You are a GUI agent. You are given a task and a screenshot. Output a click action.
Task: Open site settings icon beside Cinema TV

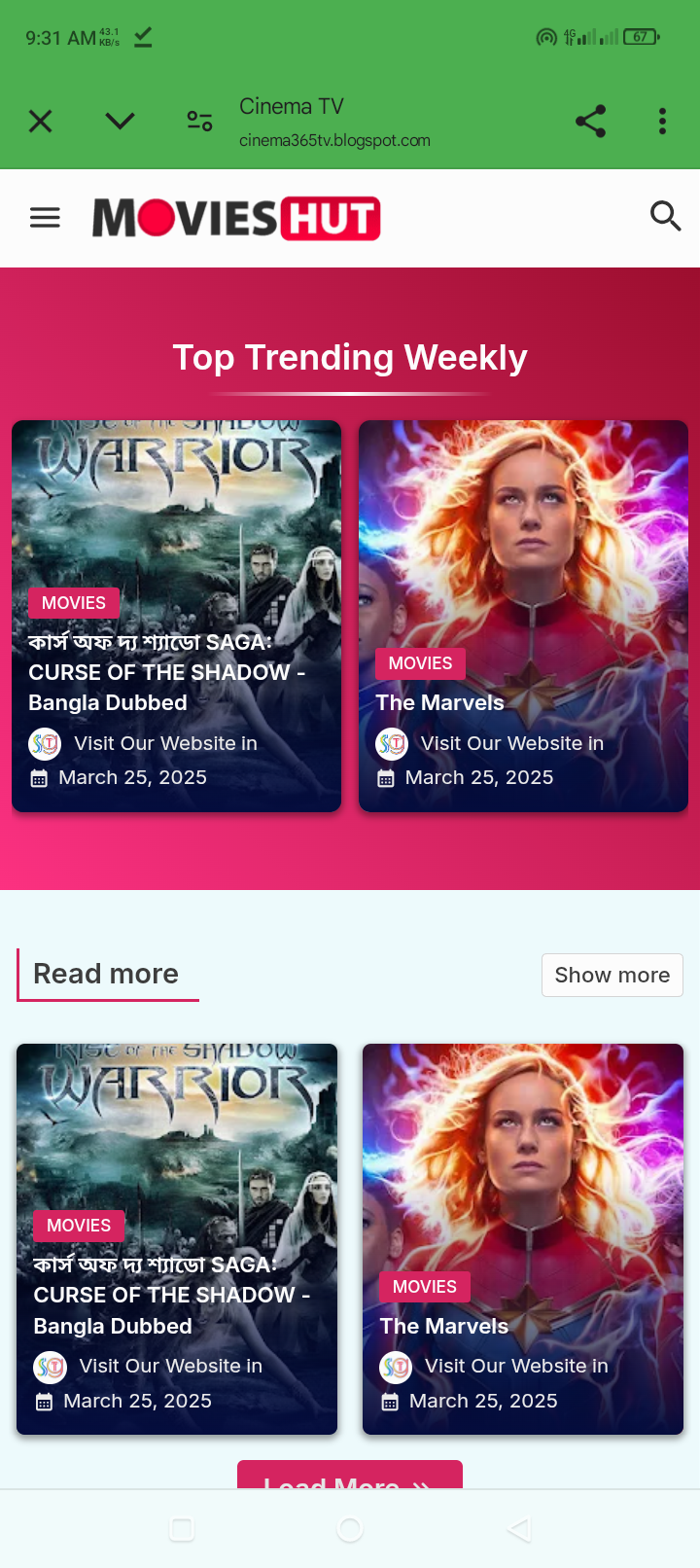click(199, 122)
